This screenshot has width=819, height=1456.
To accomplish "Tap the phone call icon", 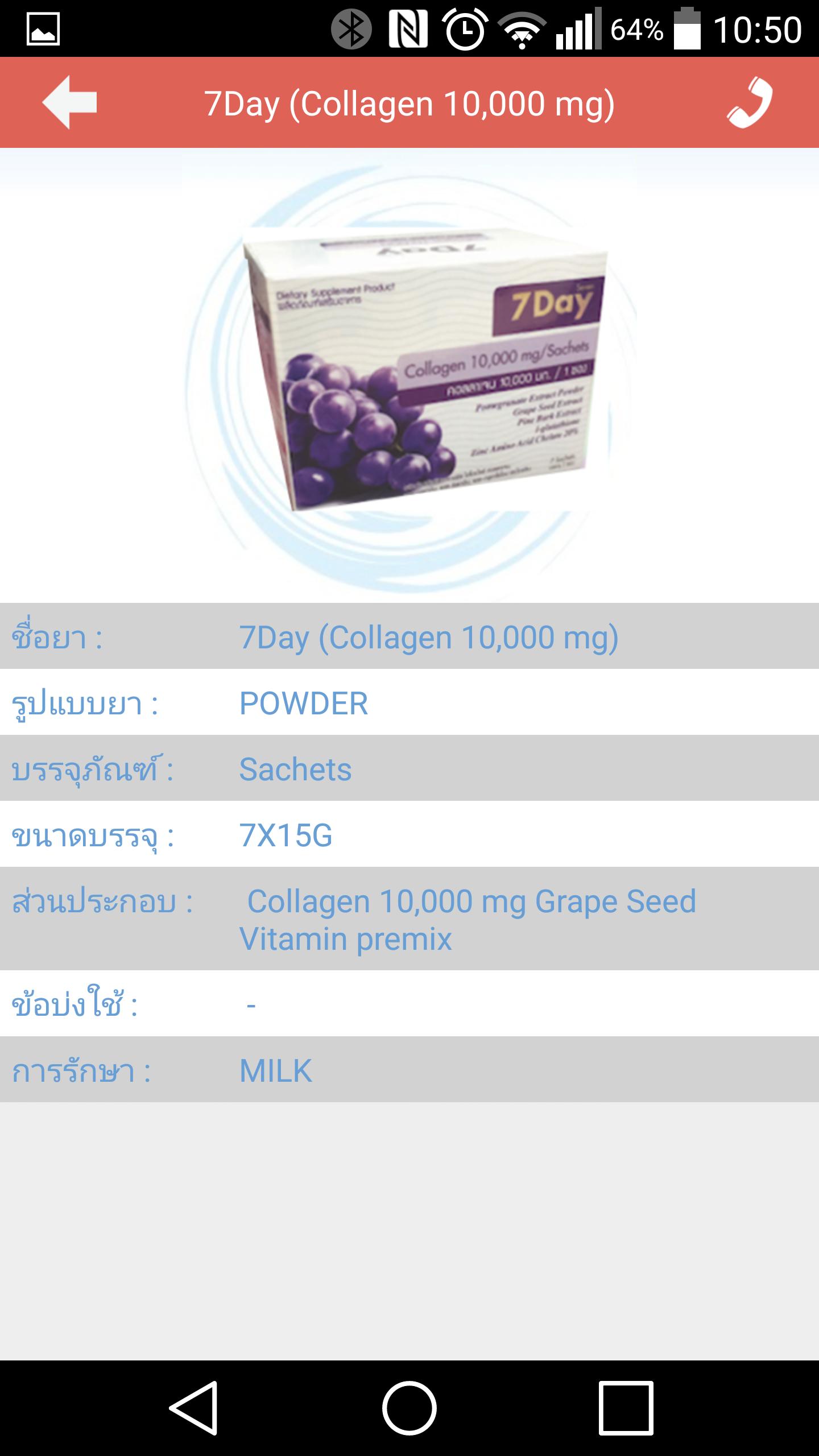I will click(x=750, y=103).
